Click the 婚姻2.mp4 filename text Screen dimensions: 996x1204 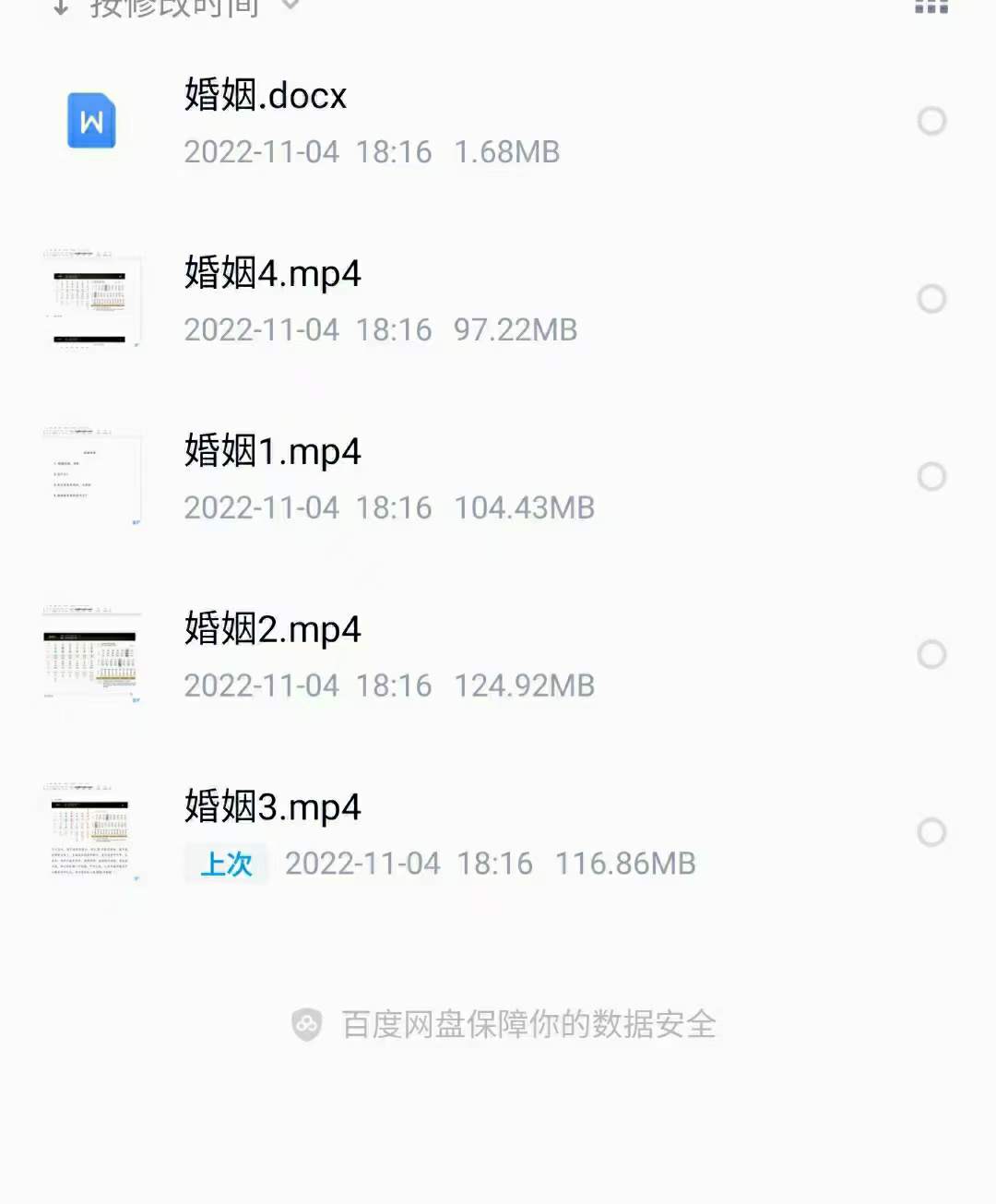click(x=270, y=630)
